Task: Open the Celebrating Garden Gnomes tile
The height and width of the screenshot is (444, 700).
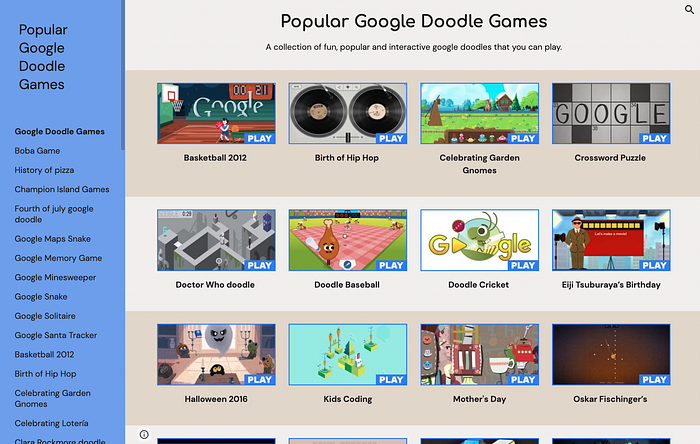Action: [479, 113]
